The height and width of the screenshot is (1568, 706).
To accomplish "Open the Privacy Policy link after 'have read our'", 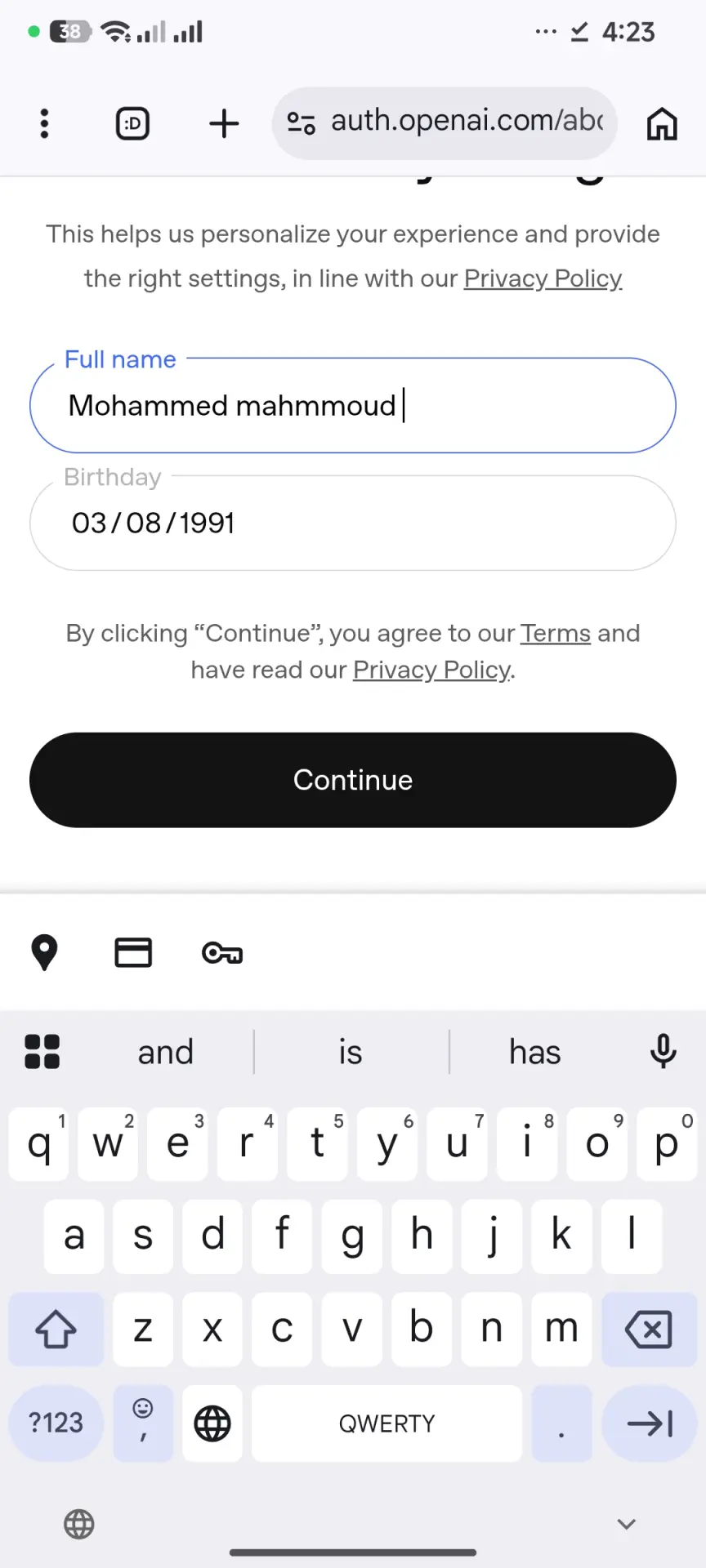I will tap(432, 670).
